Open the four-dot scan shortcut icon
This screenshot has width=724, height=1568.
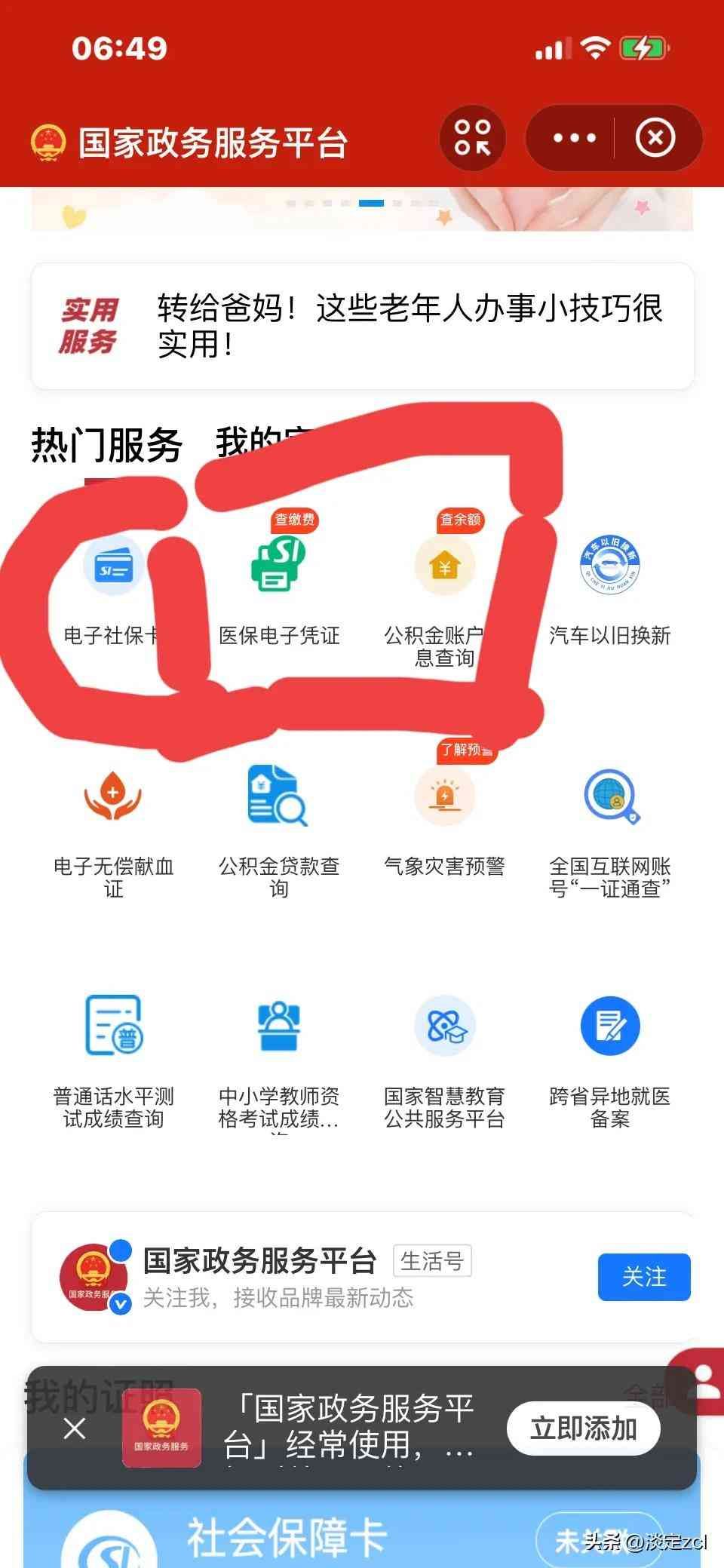pos(472,138)
